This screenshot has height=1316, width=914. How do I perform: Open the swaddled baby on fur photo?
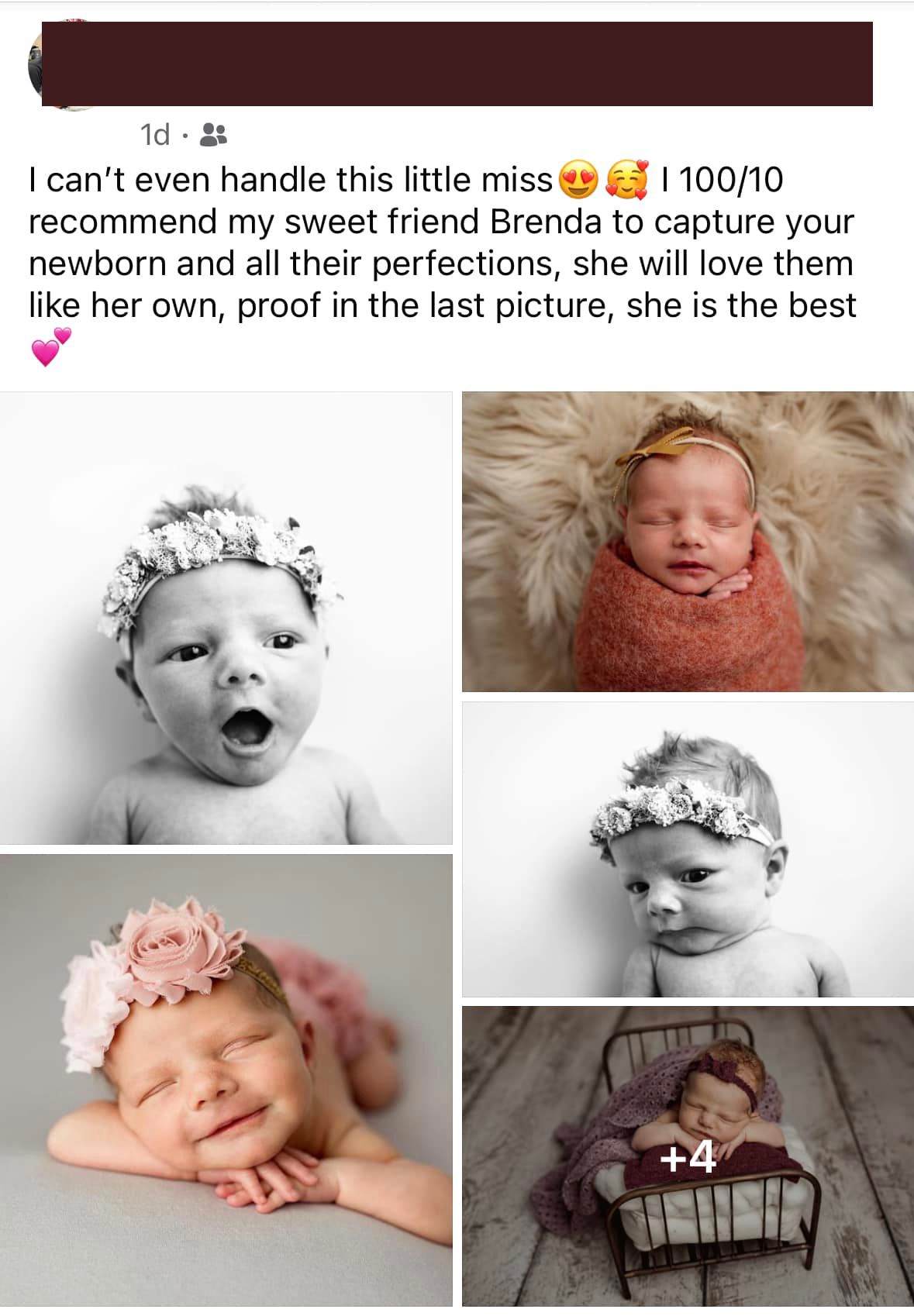coord(688,542)
